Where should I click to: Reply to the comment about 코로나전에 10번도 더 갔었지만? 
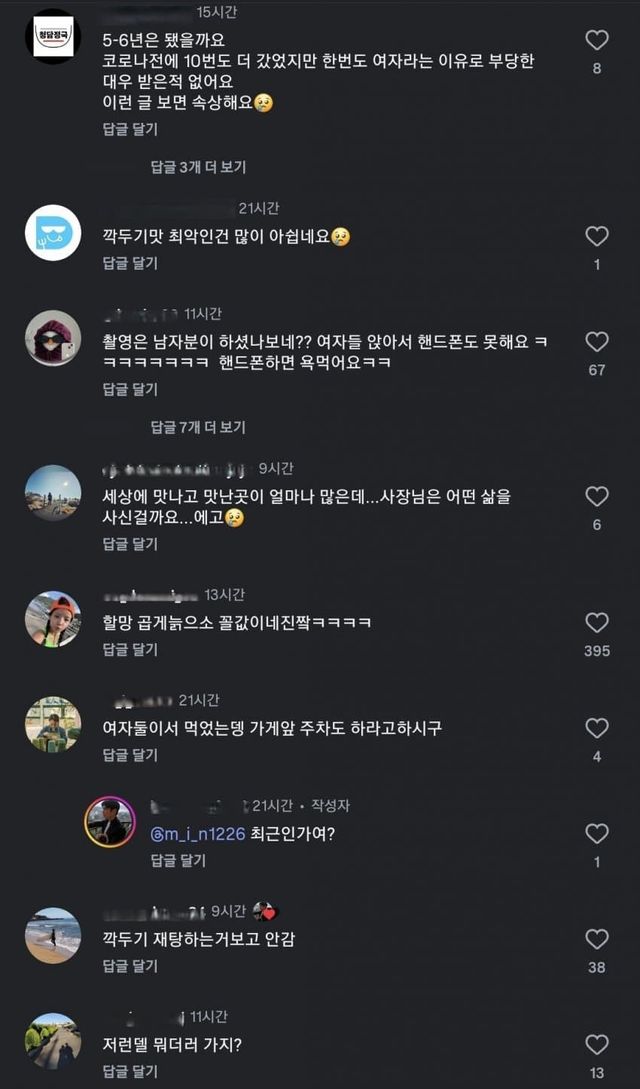(130, 129)
